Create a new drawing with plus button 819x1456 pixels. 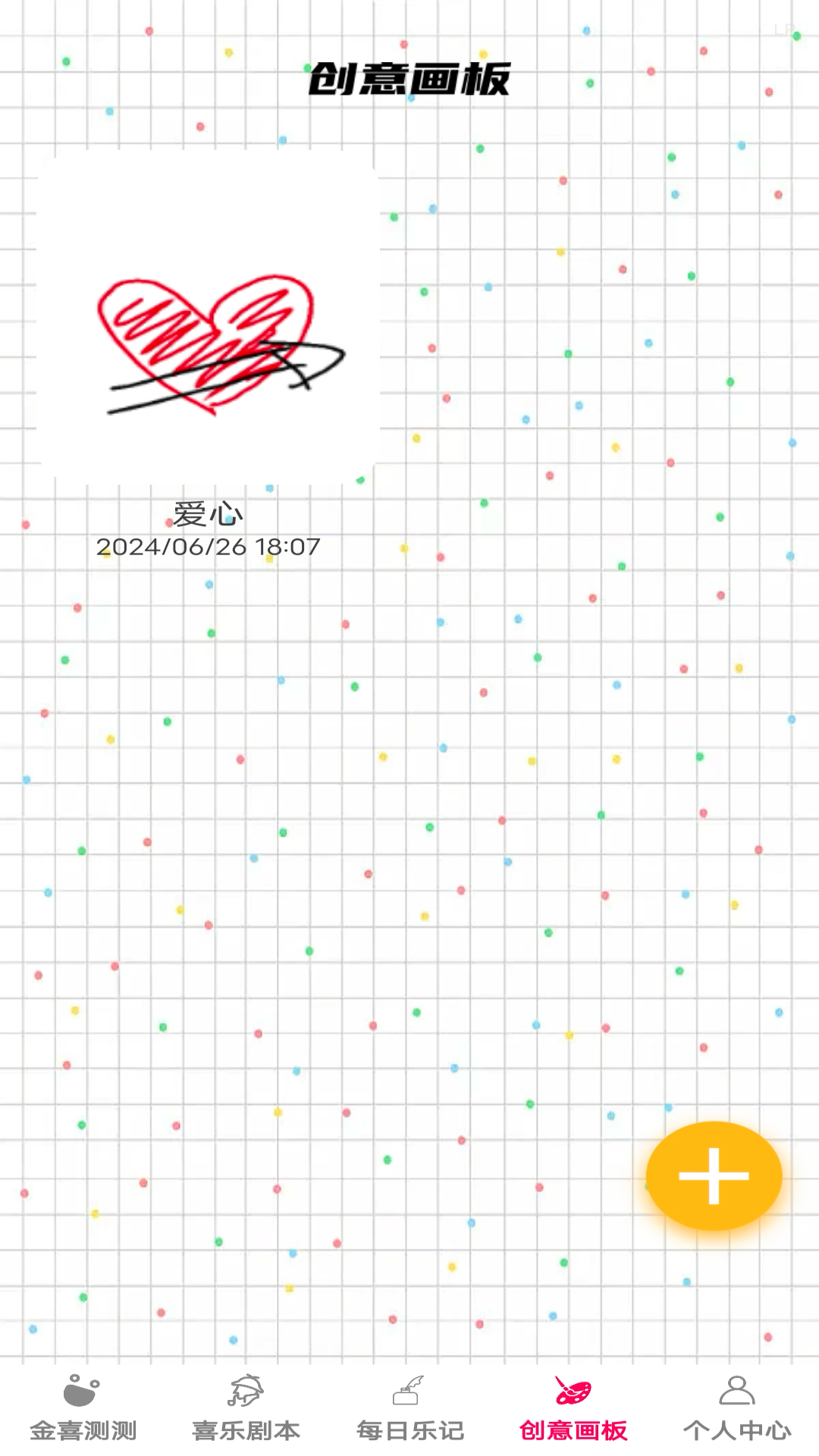[714, 1176]
